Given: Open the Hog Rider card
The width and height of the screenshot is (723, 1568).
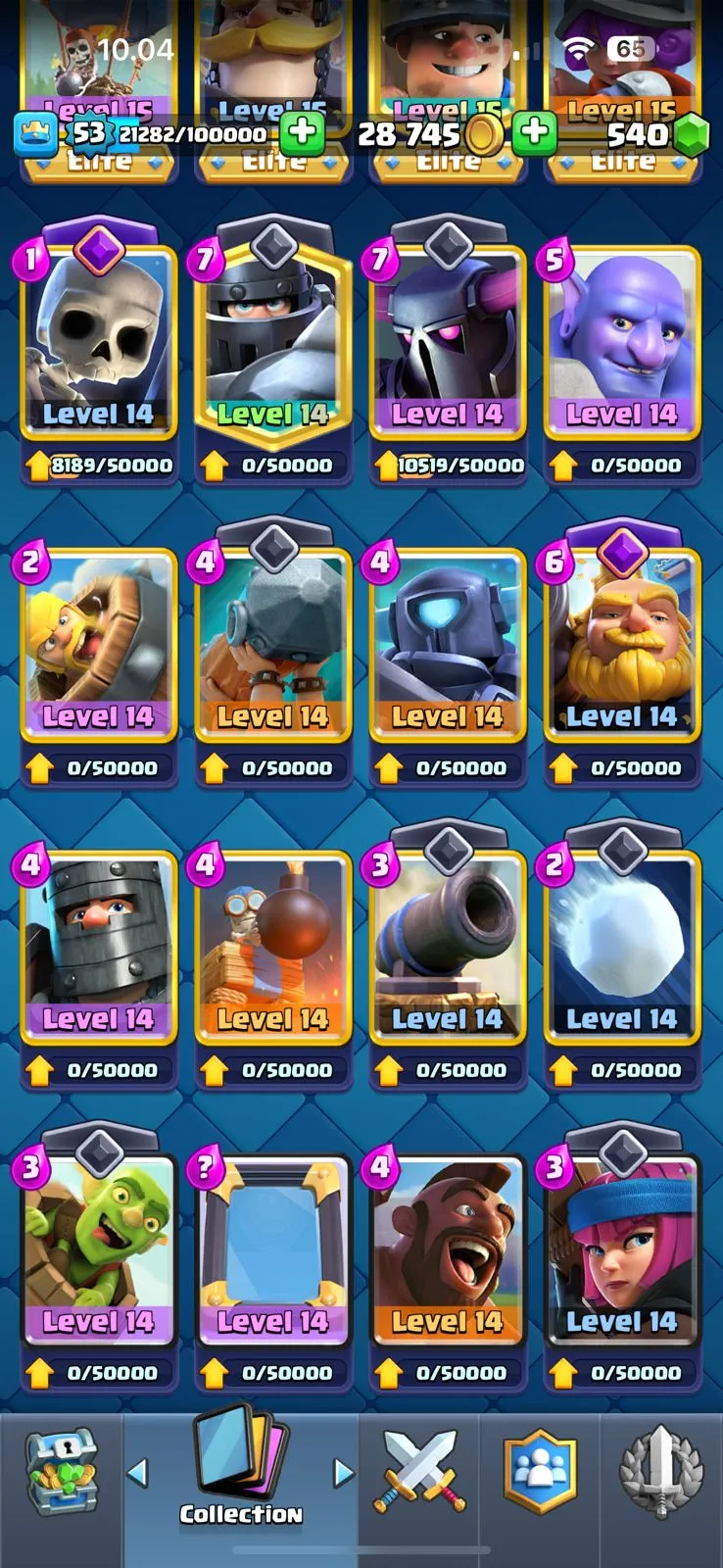Looking at the screenshot, I should tap(447, 1248).
